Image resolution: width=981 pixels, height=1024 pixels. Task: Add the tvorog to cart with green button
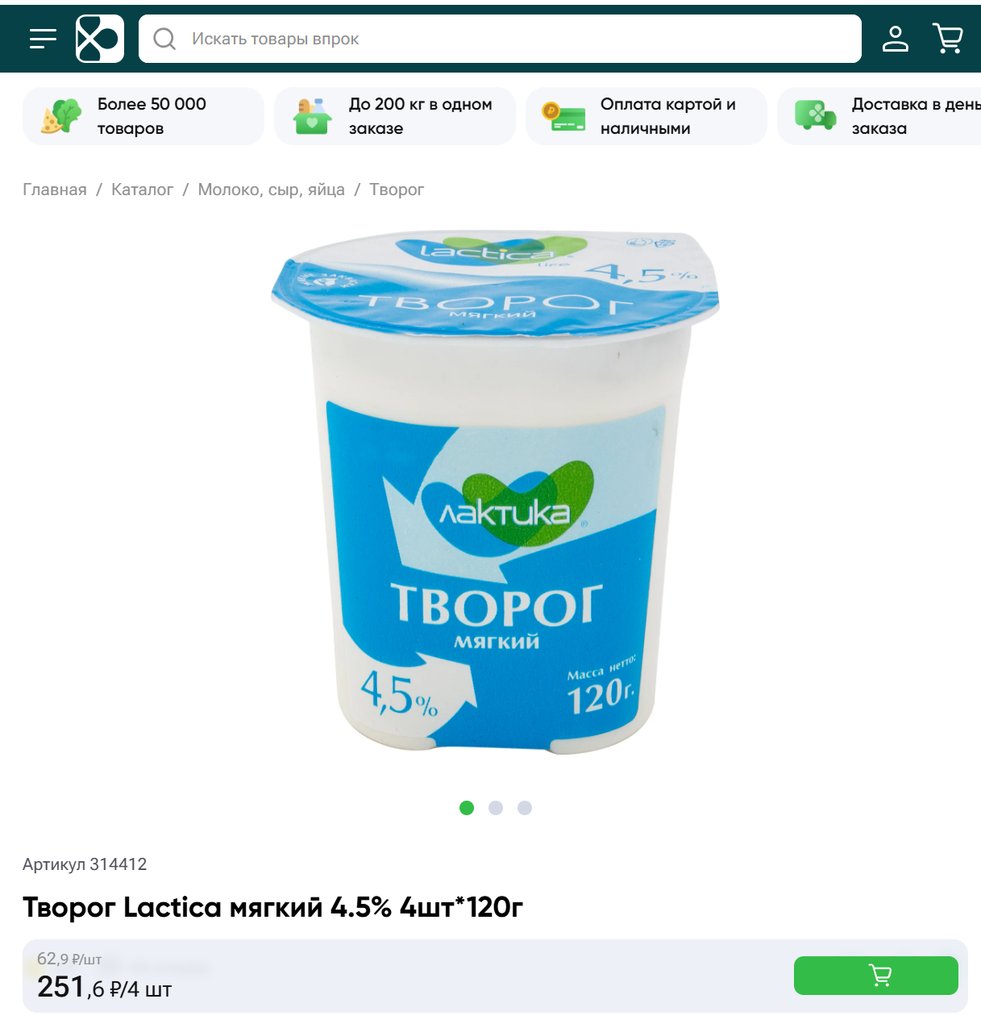pyautogui.click(x=875, y=975)
